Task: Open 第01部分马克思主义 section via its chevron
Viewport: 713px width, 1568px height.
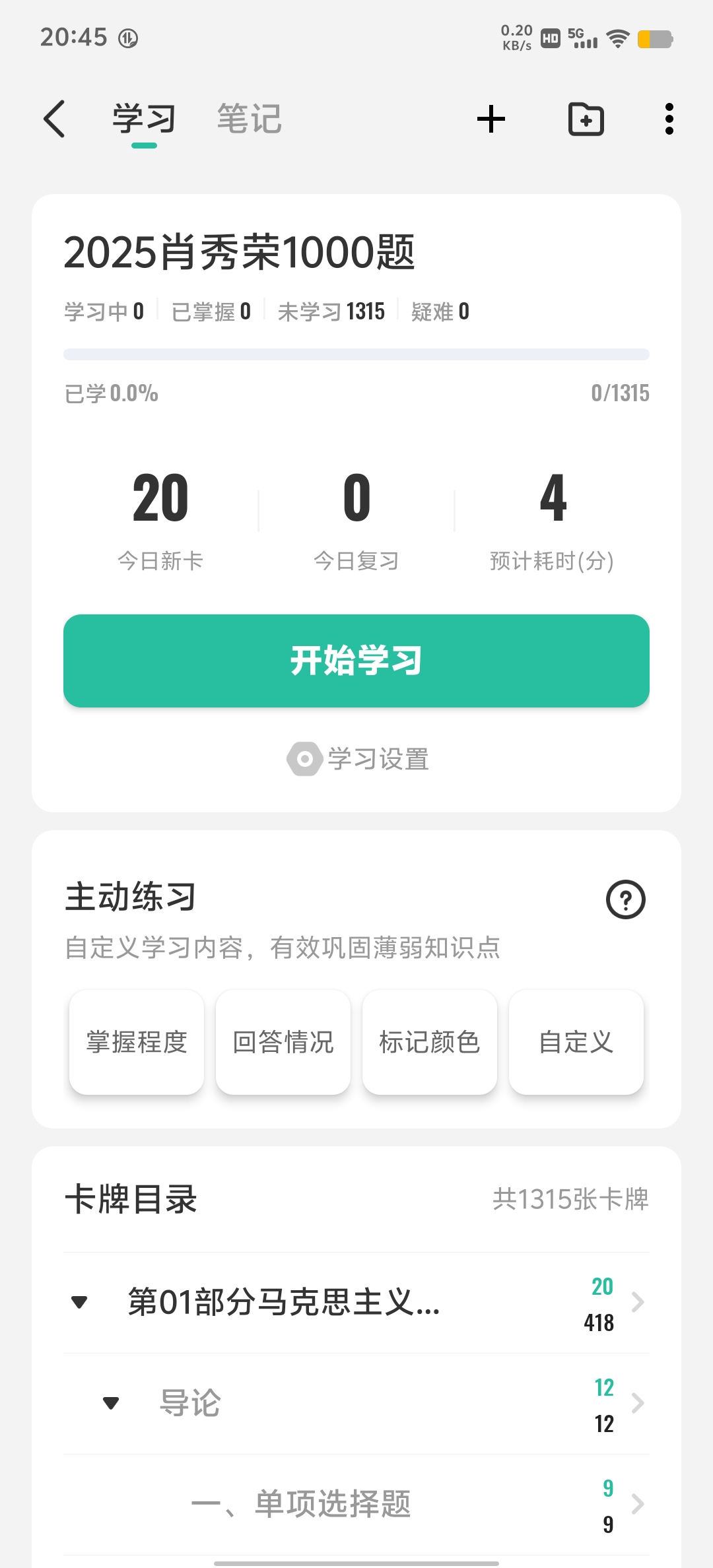Action: coord(637,1302)
